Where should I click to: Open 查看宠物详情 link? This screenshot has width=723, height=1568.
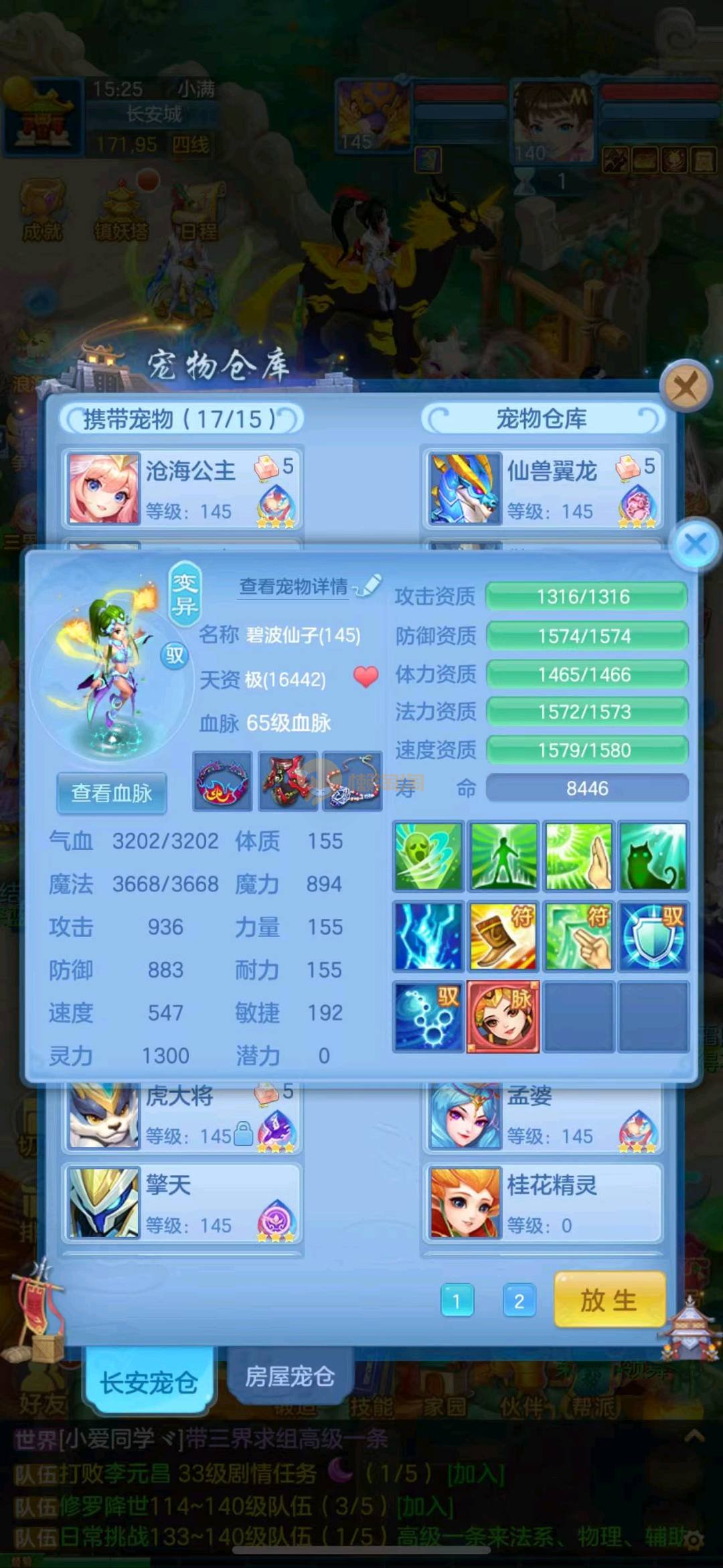[294, 587]
